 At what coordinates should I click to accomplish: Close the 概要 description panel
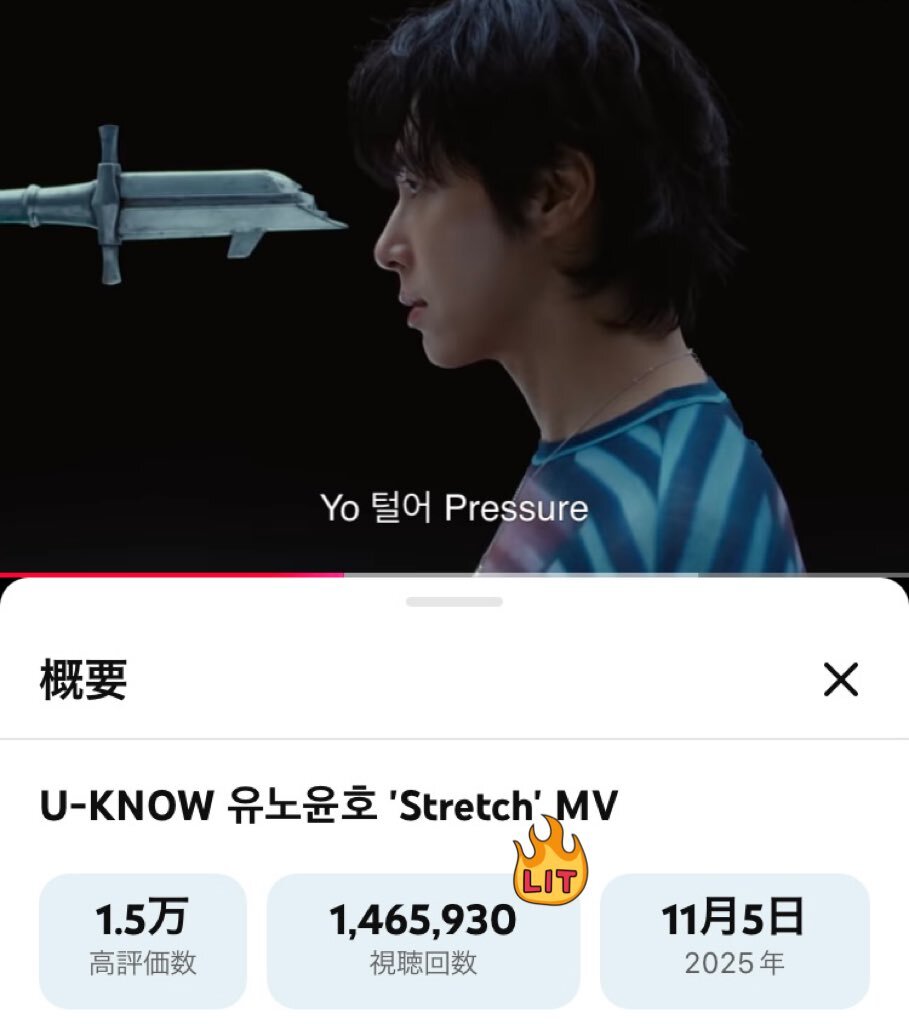coord(840,680)
